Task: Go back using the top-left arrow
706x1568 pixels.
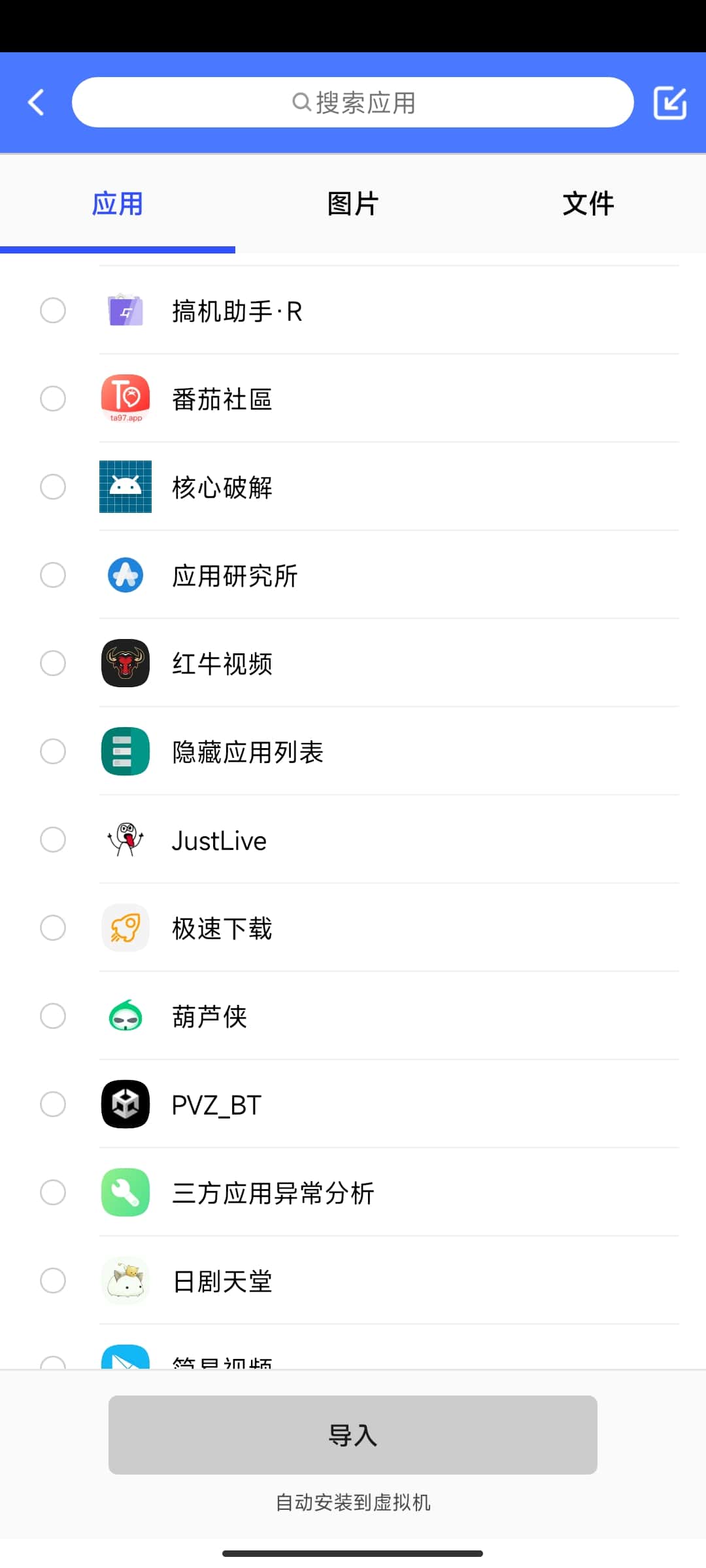Action: 37,103
